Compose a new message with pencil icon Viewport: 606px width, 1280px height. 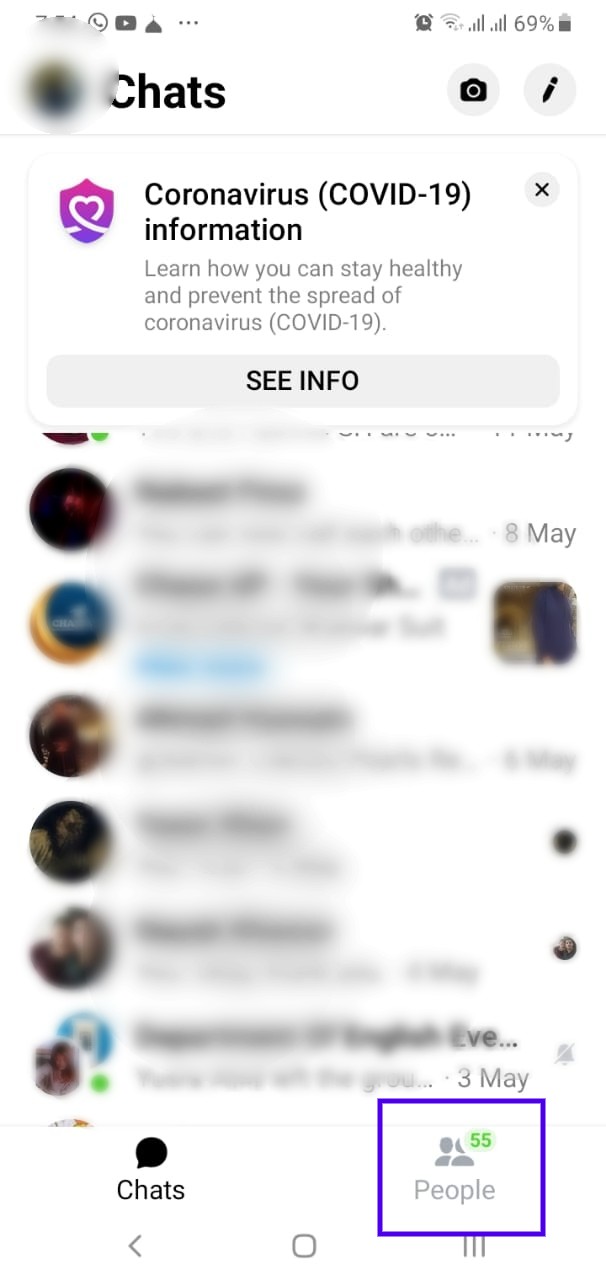(x=549, y=91)
